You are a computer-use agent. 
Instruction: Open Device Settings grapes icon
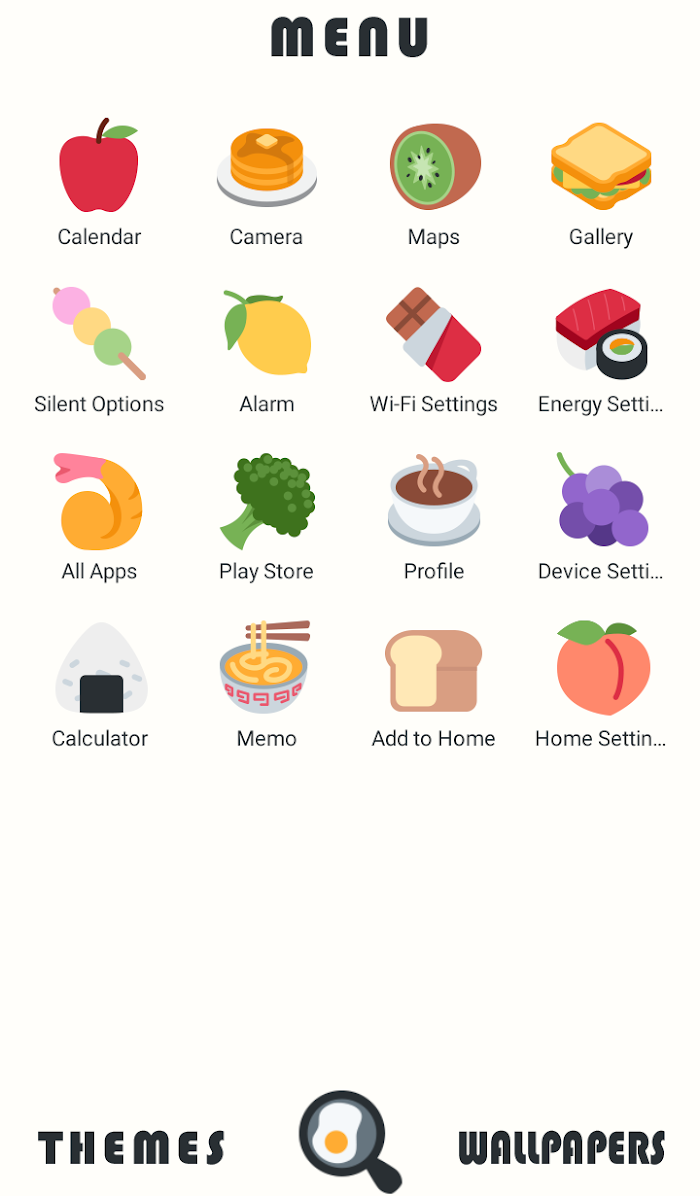(602, 500)
